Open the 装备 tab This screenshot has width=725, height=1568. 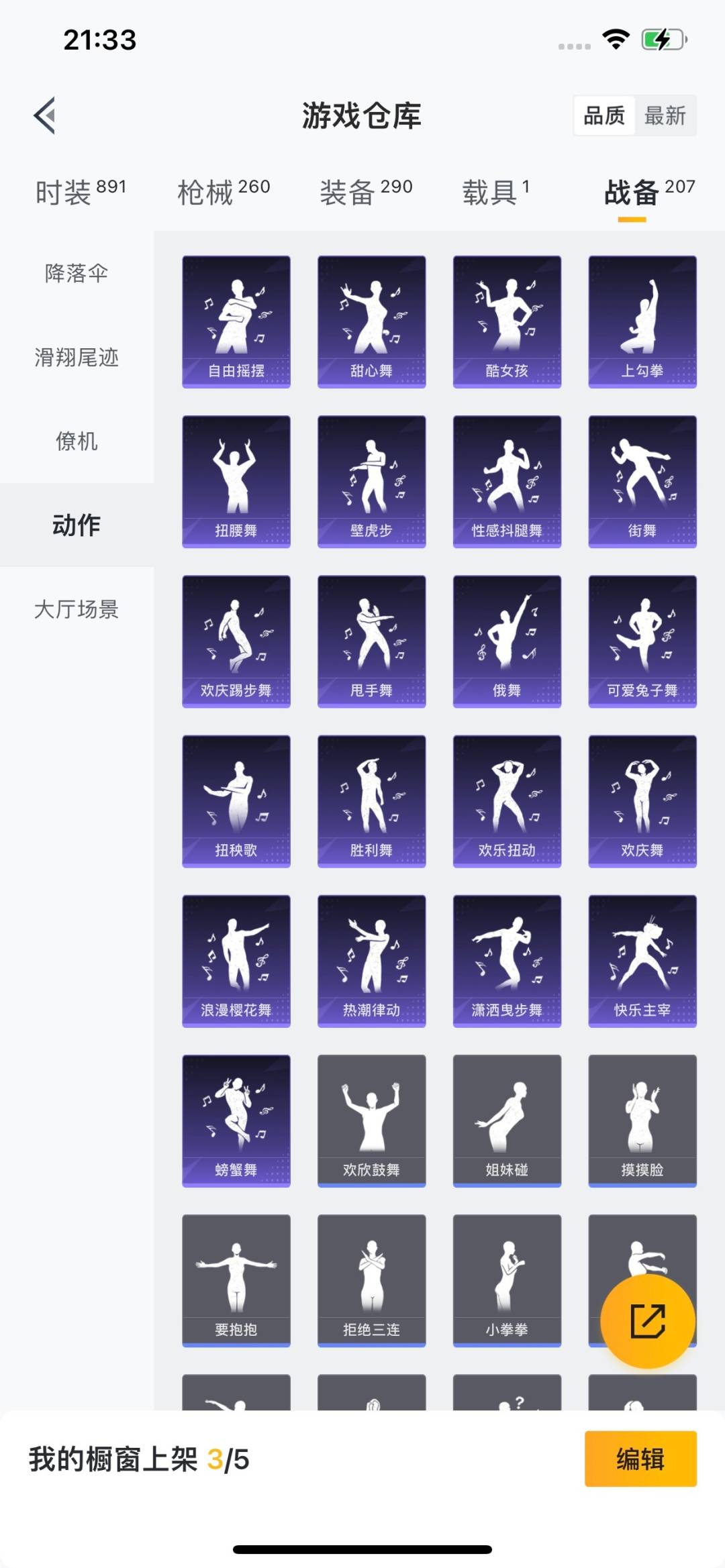coord(366,192)
